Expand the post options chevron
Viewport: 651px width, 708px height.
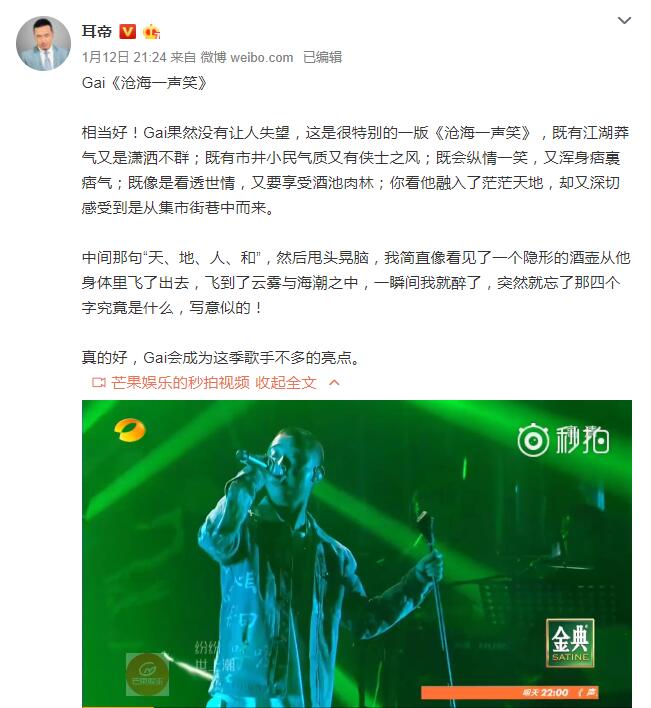point(624,21)
